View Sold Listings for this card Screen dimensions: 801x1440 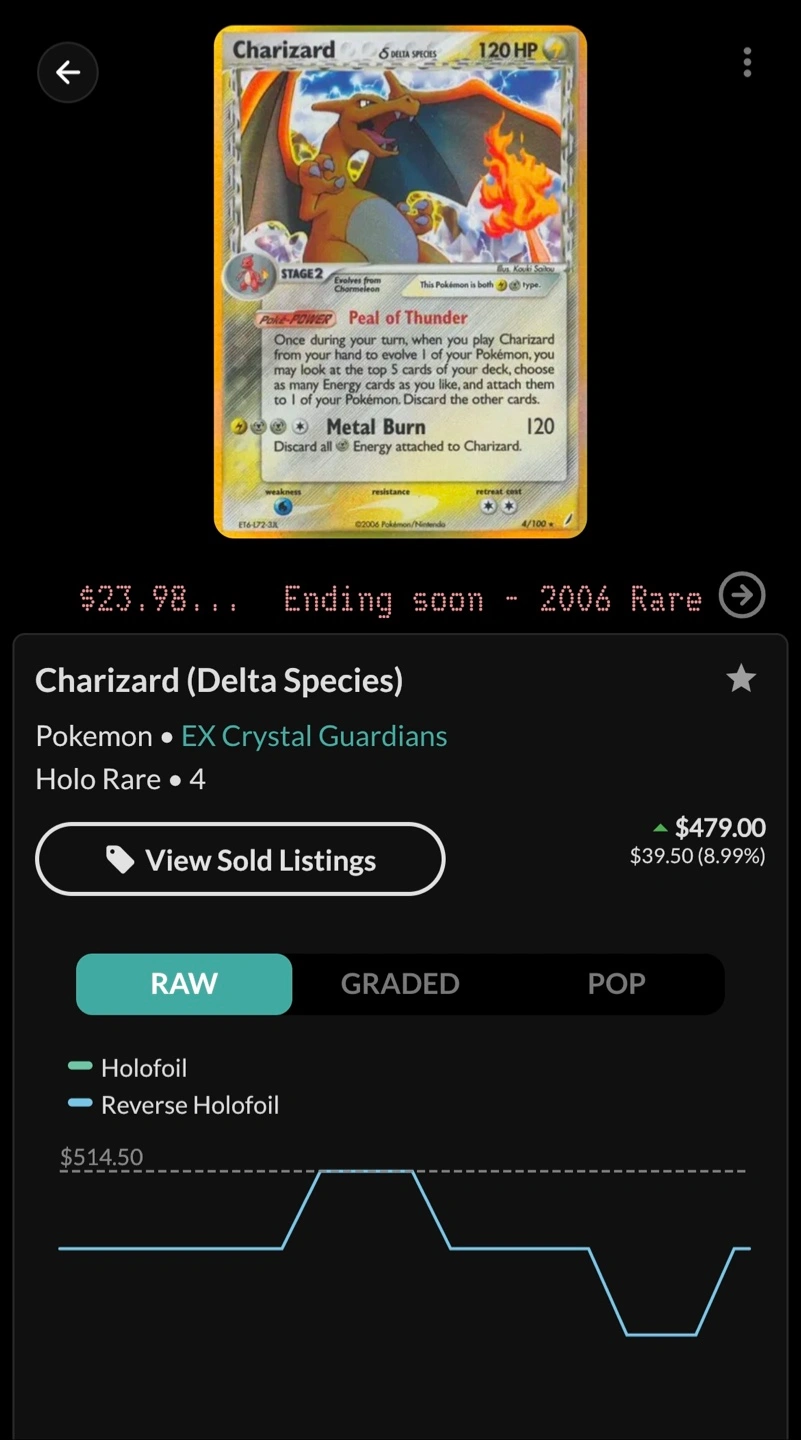pyautogui.click(x=240, y=859)
